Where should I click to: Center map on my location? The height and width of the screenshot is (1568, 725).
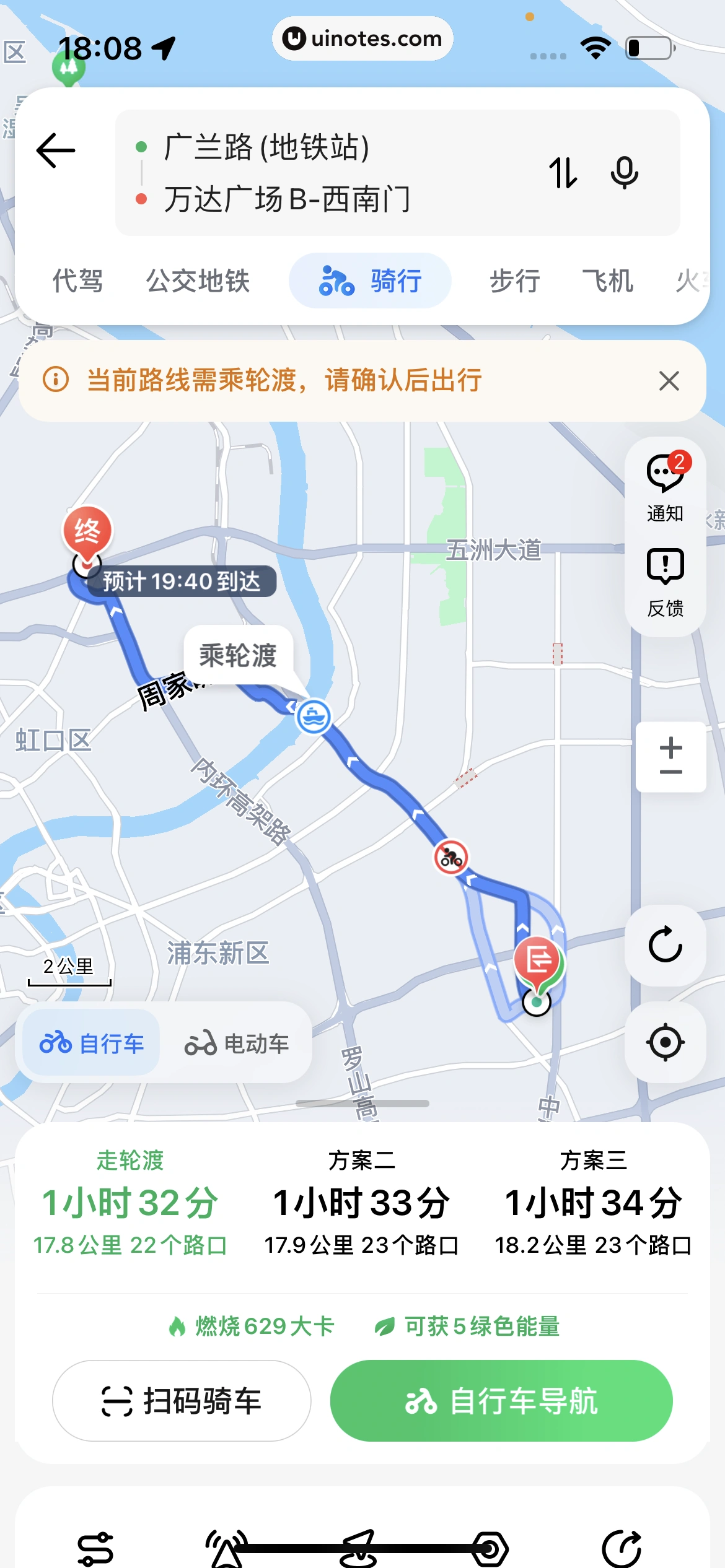[665, 1042]
